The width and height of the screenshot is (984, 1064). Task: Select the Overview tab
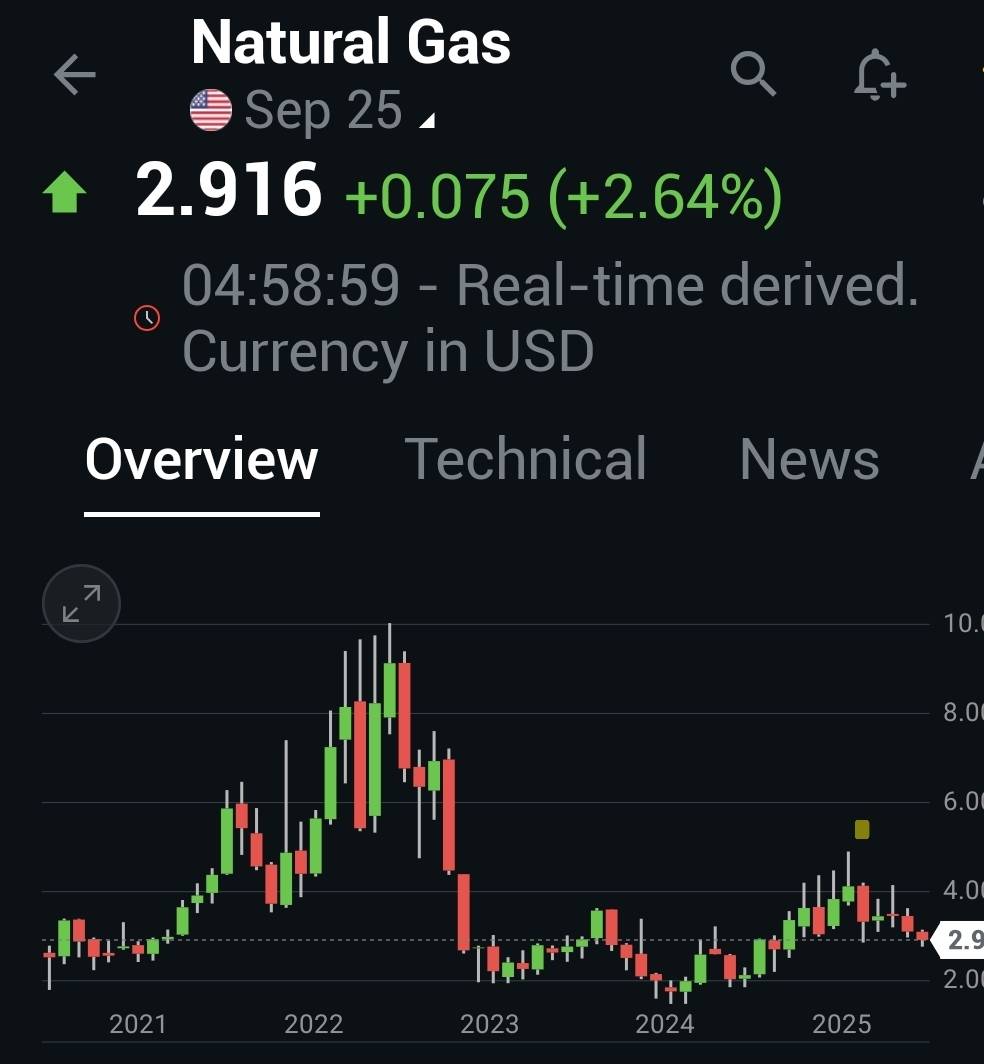201,459
